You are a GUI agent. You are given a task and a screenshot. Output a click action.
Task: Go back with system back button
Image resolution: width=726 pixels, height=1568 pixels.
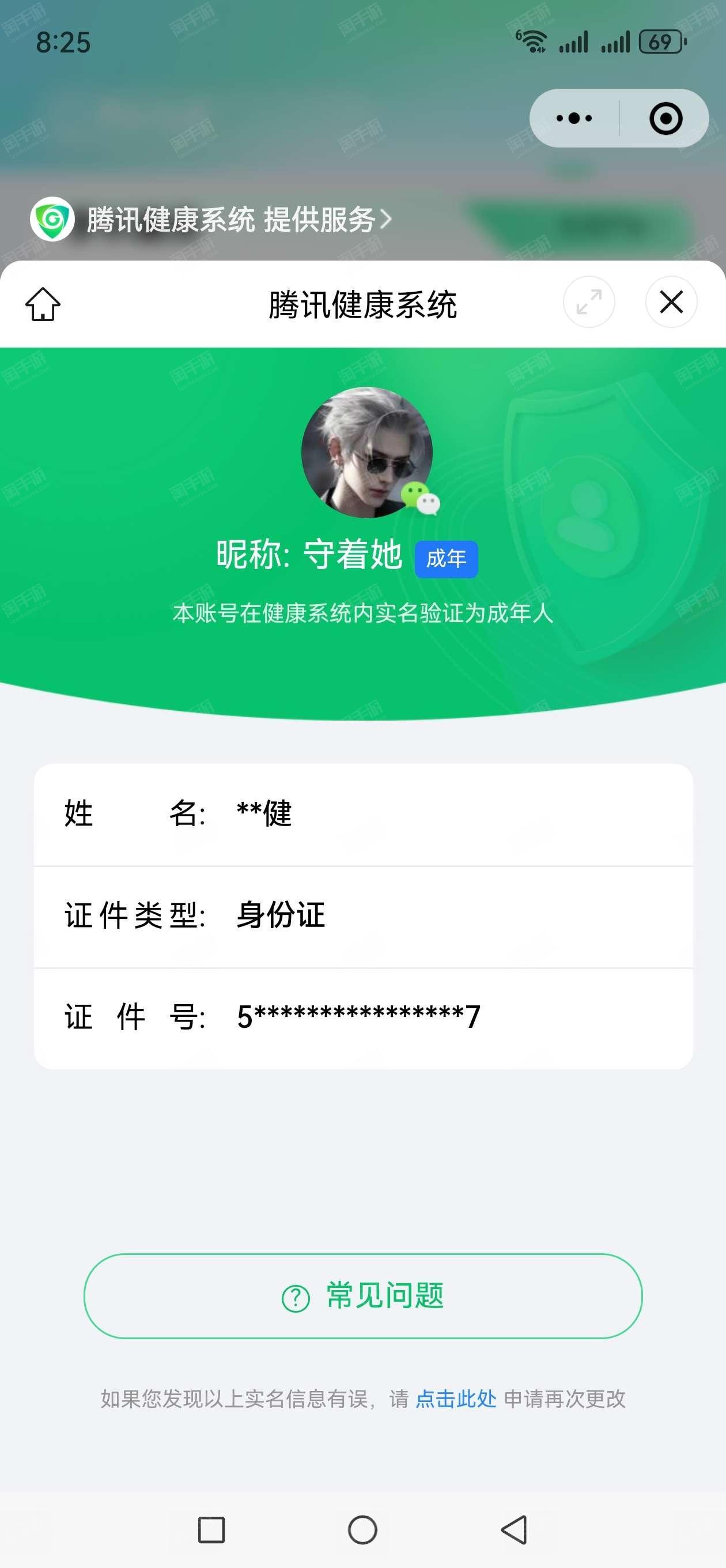pos(514,1529)
